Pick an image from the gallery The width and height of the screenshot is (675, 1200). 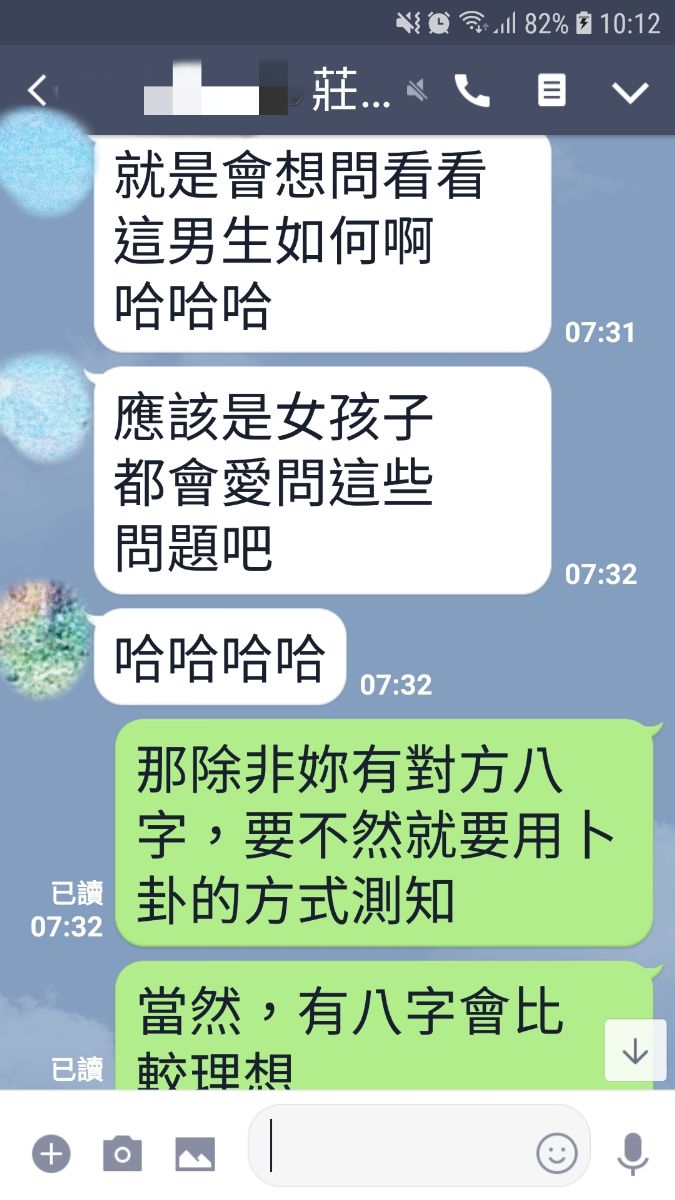(x=195, y=1154)
